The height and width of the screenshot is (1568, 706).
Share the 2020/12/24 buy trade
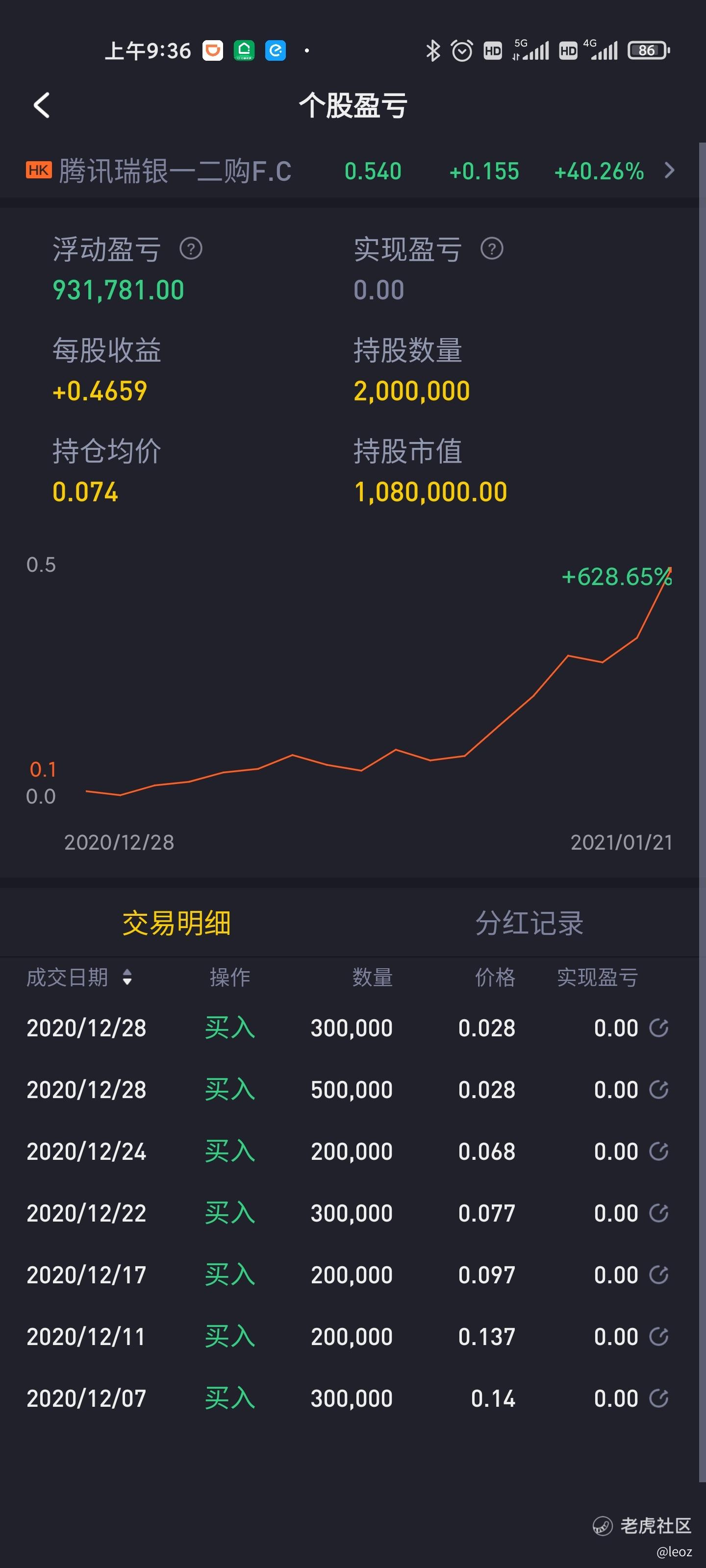(x=658, y=1151)
